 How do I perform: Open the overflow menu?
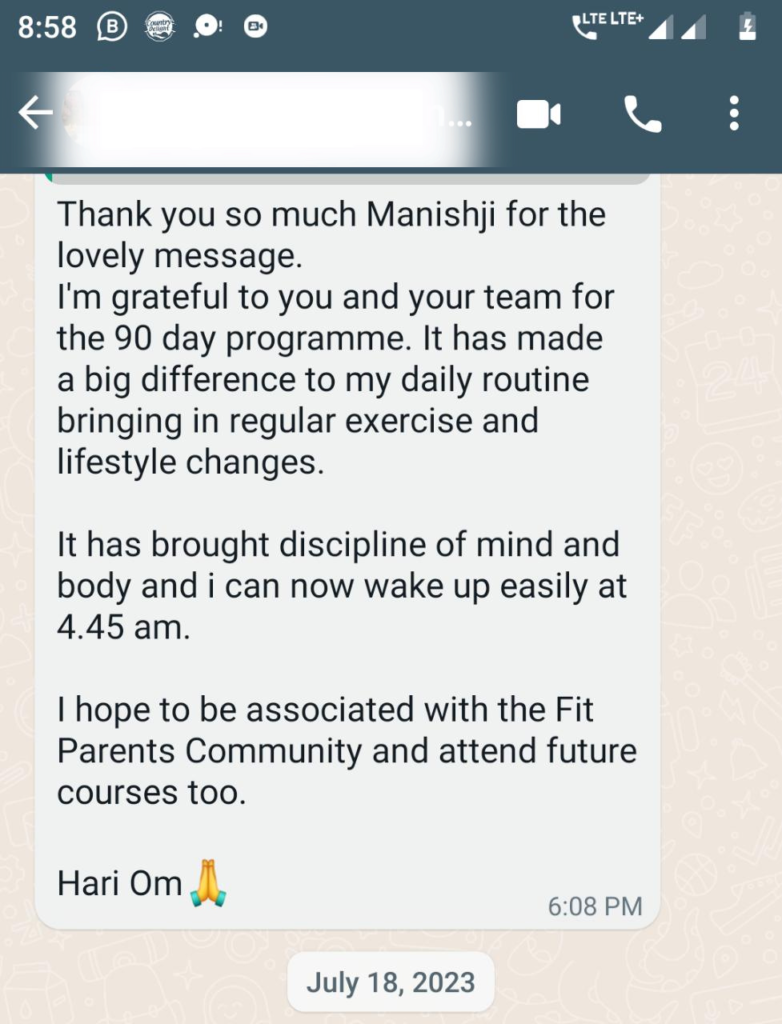[734, 114]
